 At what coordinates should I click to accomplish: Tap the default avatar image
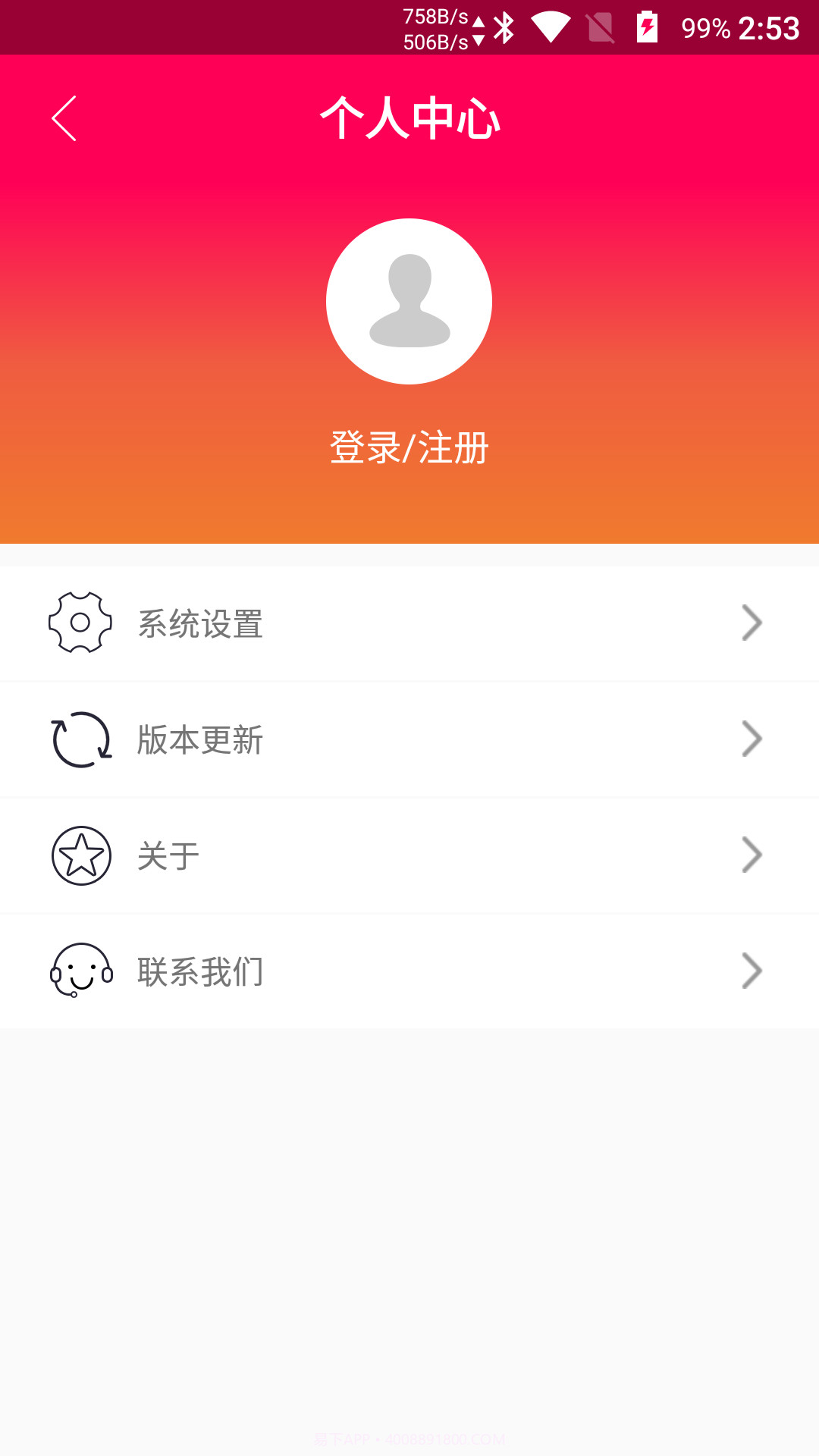pyautogui.click(x=409, y=301)
